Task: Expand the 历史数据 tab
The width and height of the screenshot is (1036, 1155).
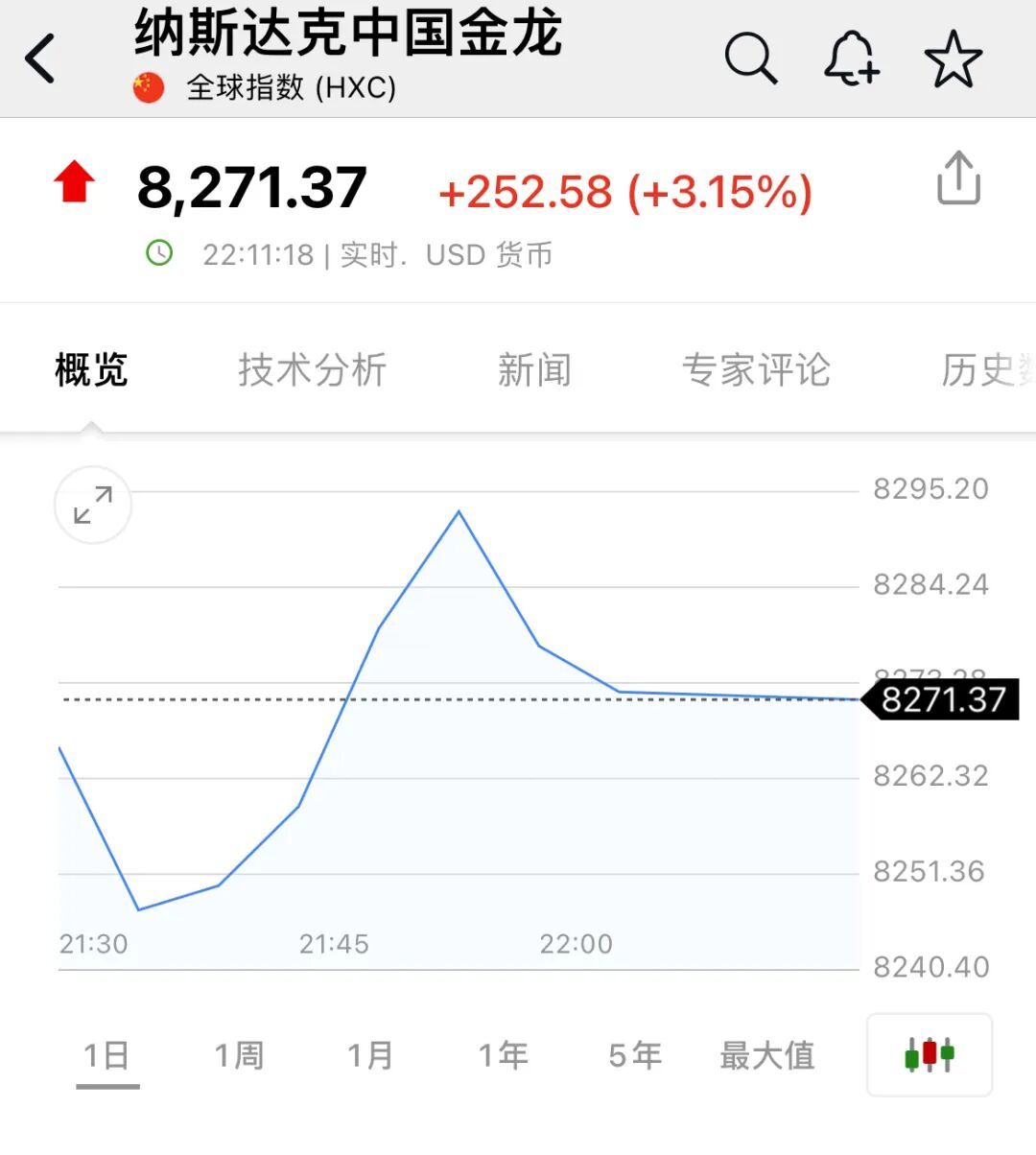Action: pos(988,370)
